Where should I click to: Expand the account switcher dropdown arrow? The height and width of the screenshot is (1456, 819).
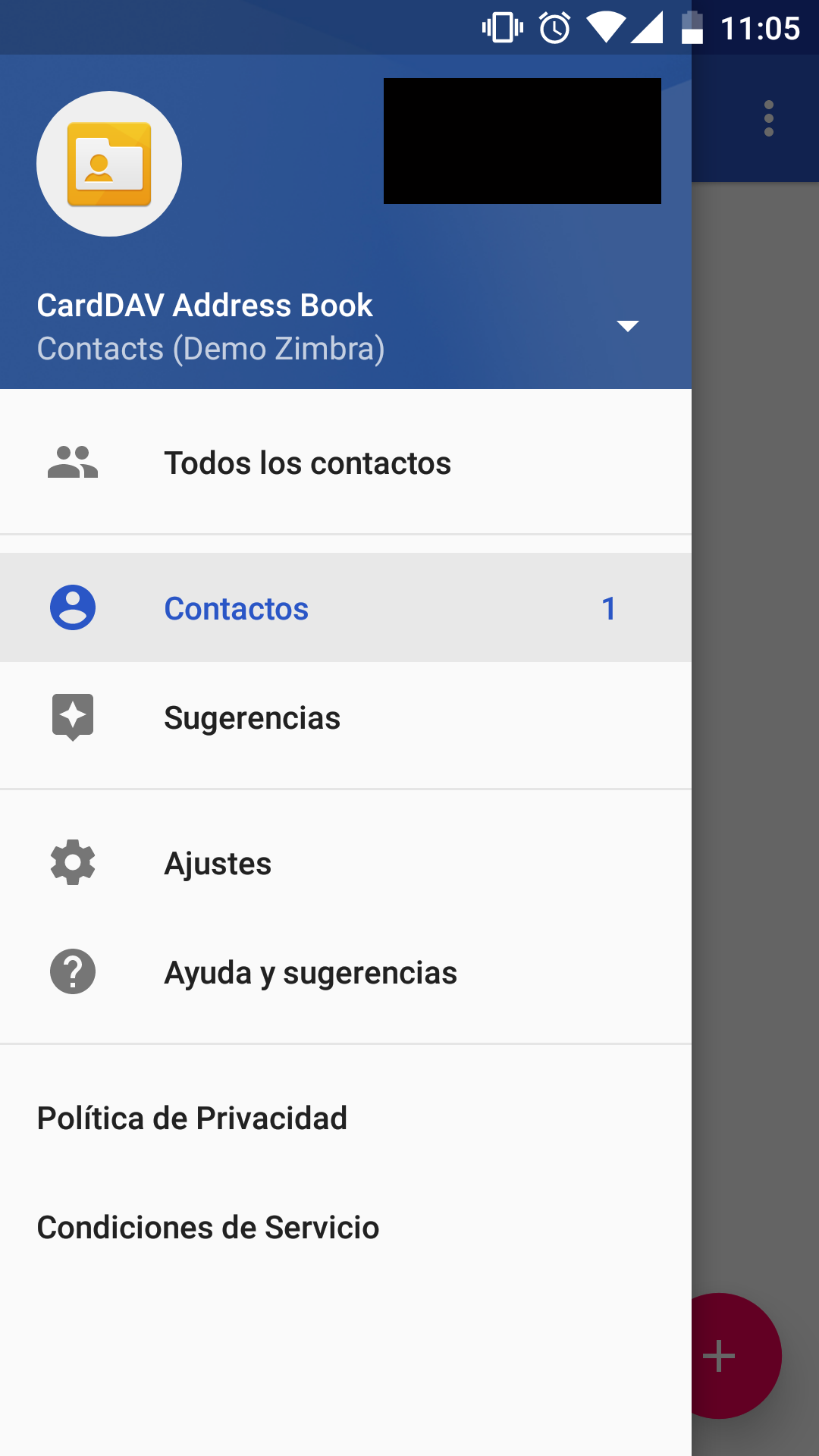click(628, 326)
